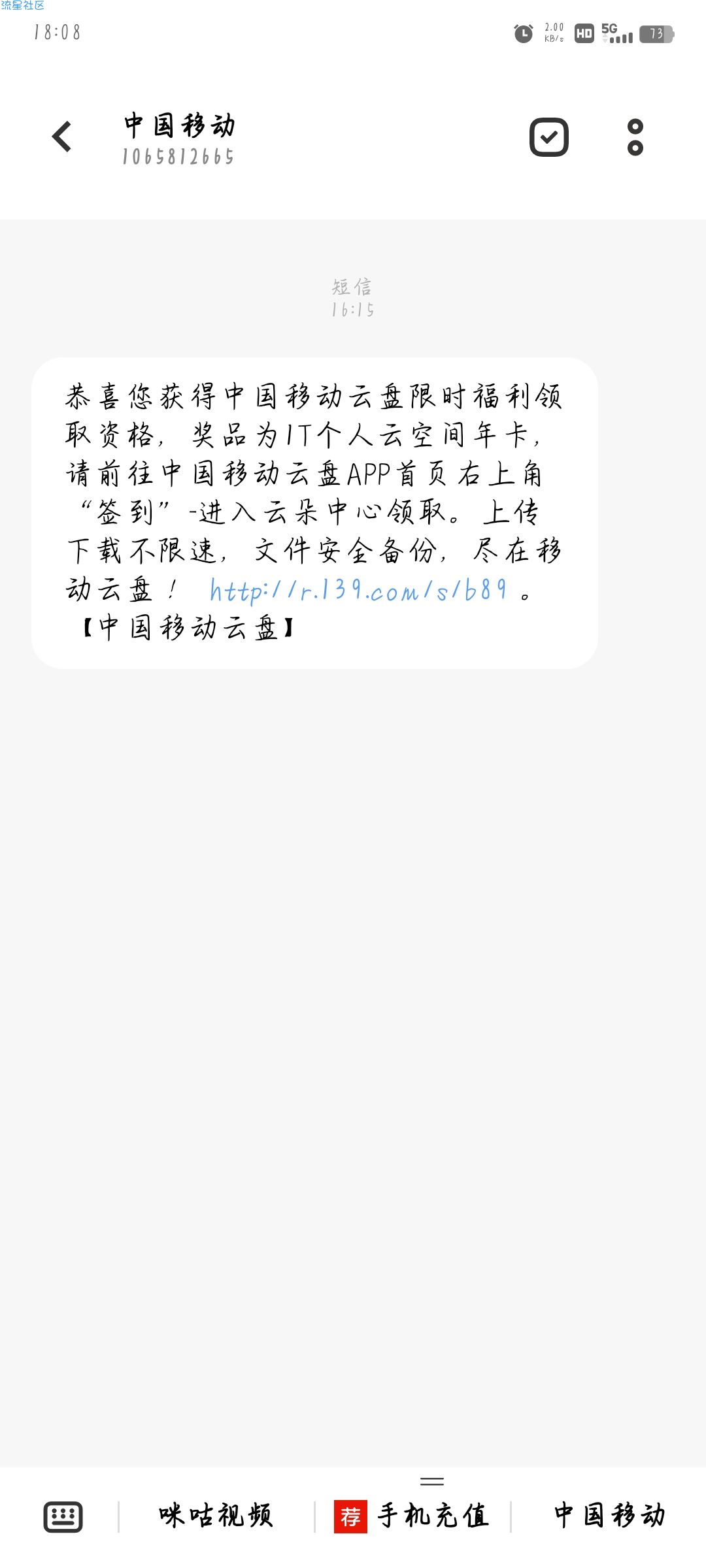Image resolution: width=706 pixels, height=1568 pixels.
Task: Go back to the message list
Action: (x=62, y=137)
